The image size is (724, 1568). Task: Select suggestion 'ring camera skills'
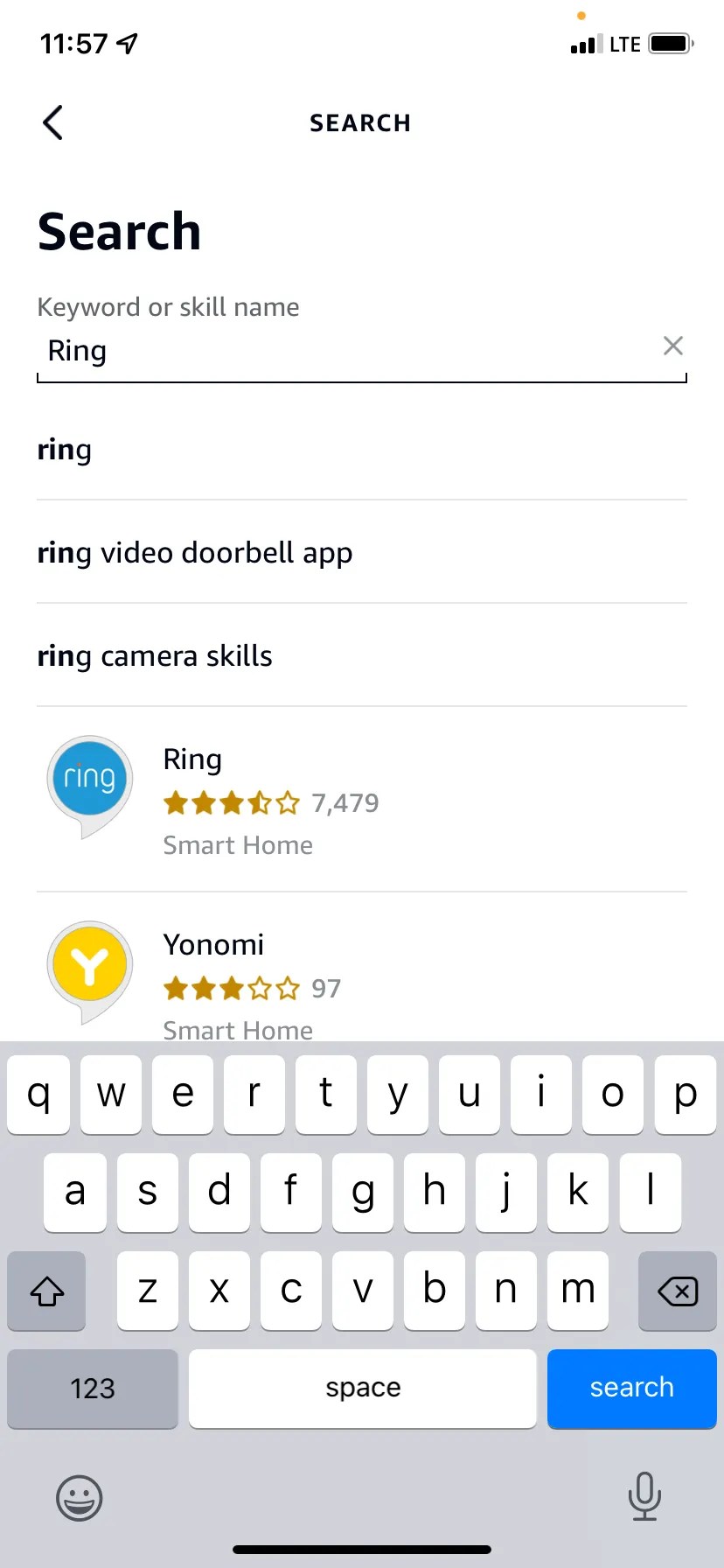[155, 655]
